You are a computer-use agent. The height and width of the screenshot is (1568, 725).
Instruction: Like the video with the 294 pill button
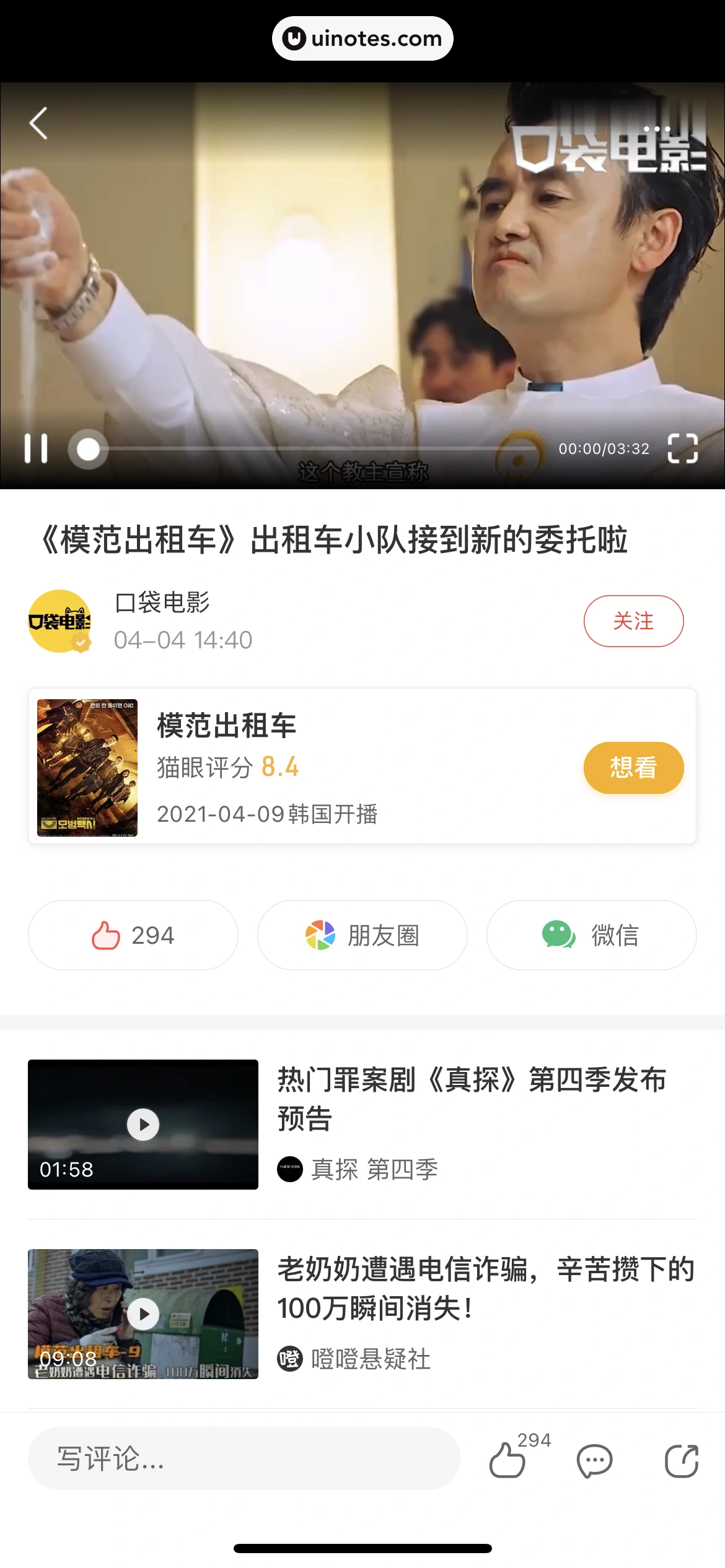[133, 935]
